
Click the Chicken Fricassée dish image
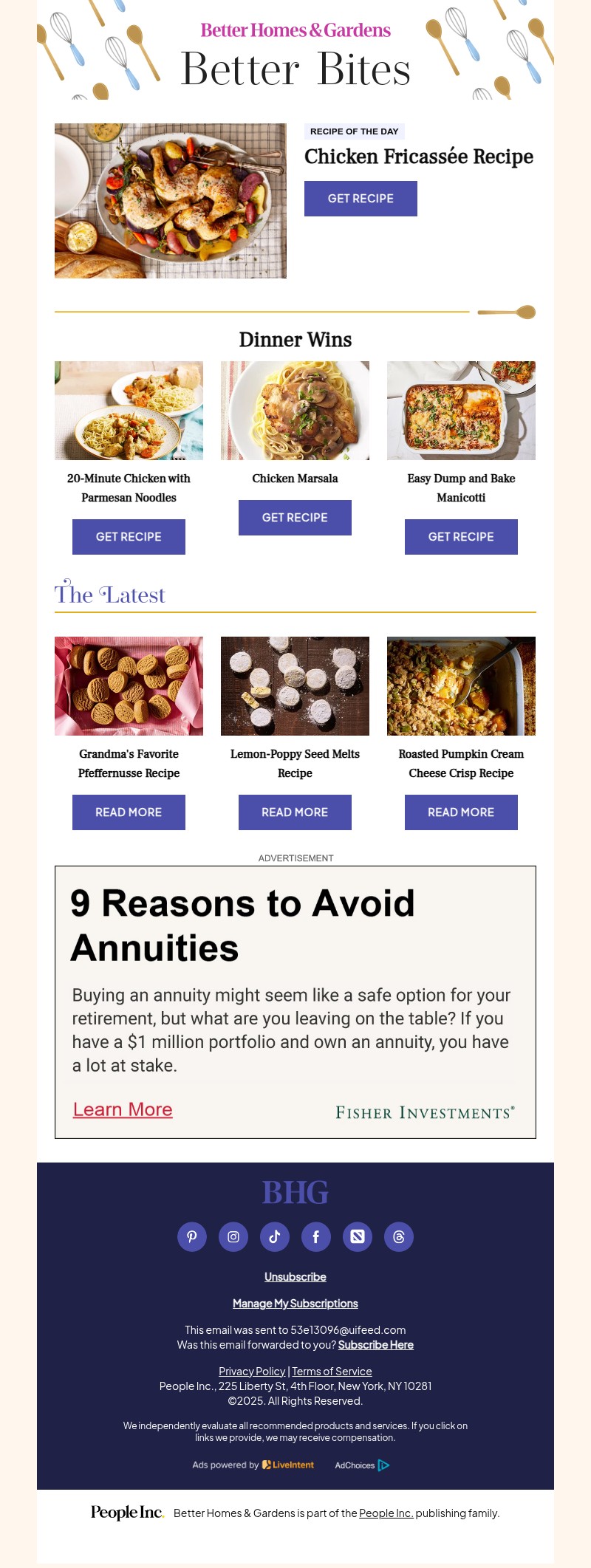pyautogui.click(x=171, y=201)
